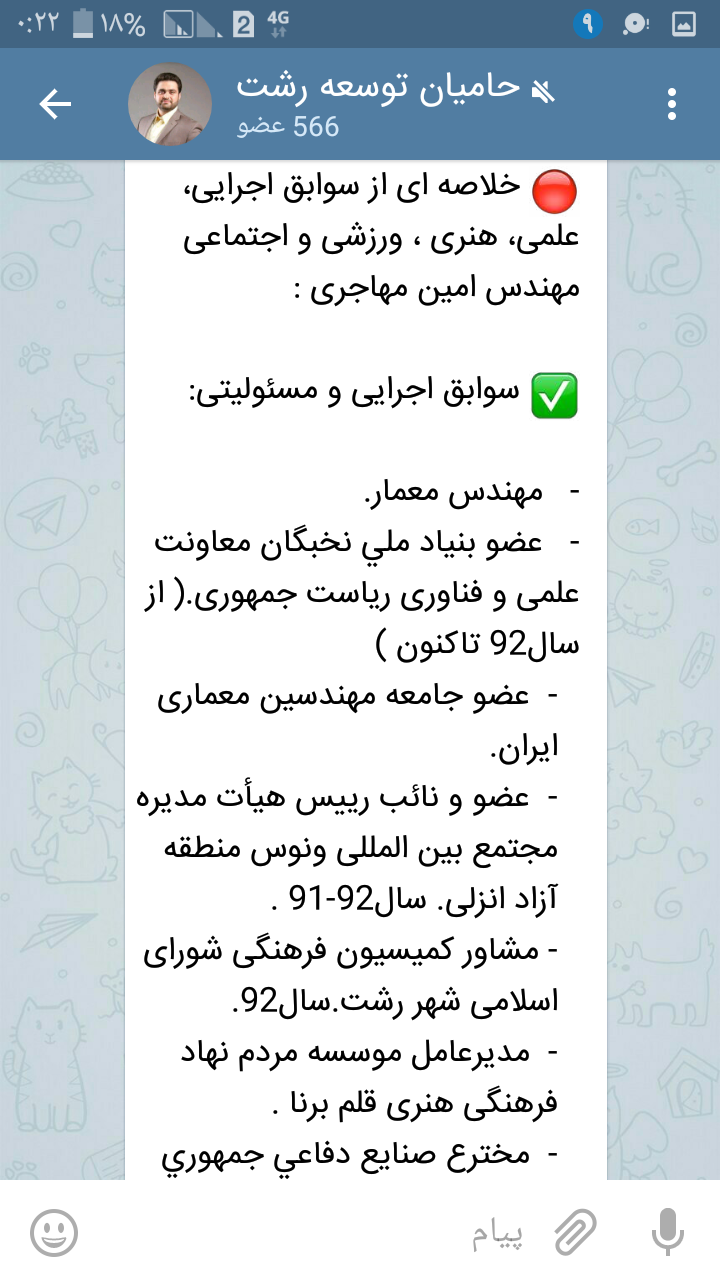Open the three-dot overflow menu
The height and width of the screenshot is (1280, 720).
pyautogui.click(x=672, y=104)
